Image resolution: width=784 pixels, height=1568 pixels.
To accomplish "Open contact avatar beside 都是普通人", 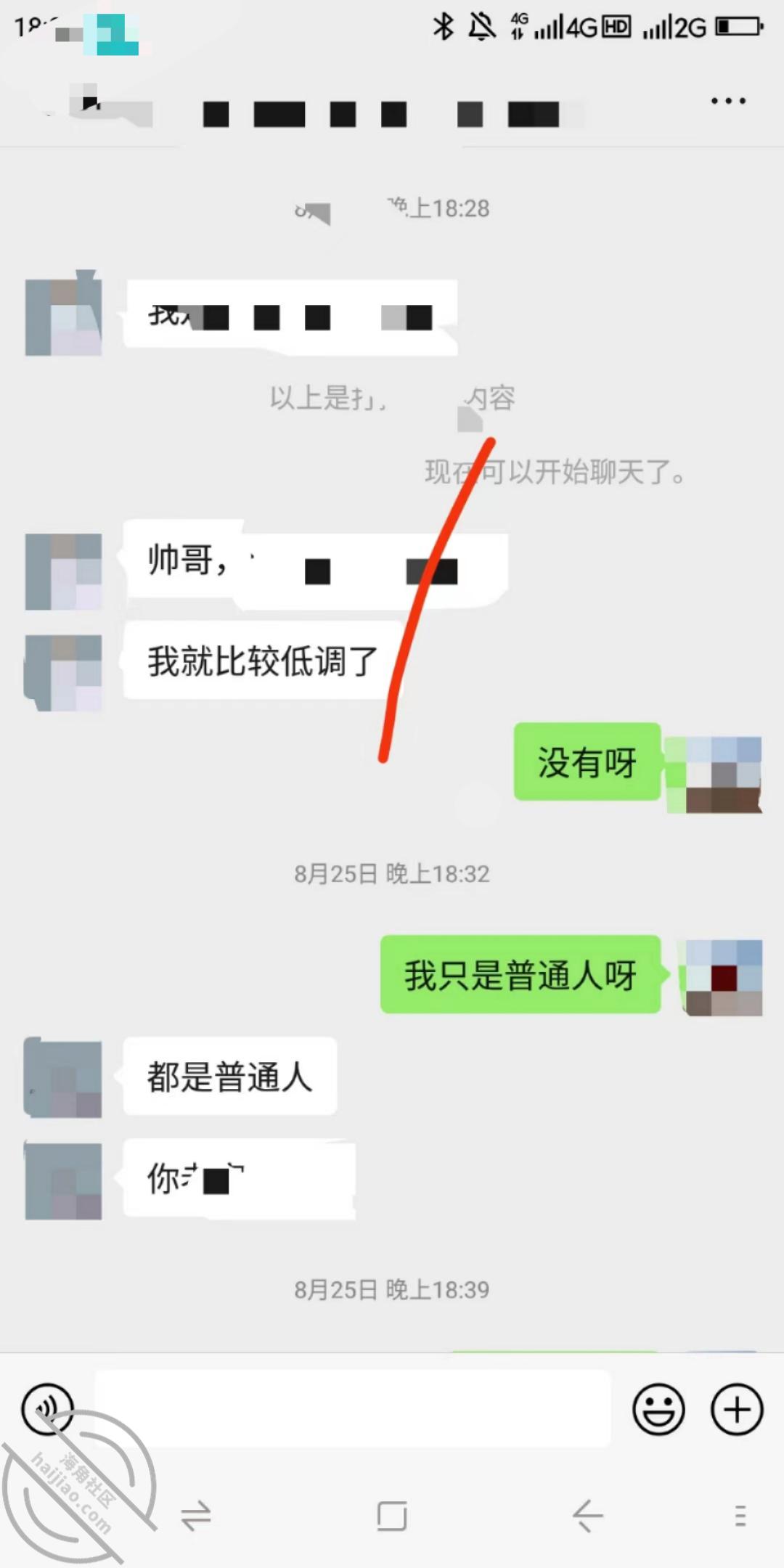I will (63, 1077).
